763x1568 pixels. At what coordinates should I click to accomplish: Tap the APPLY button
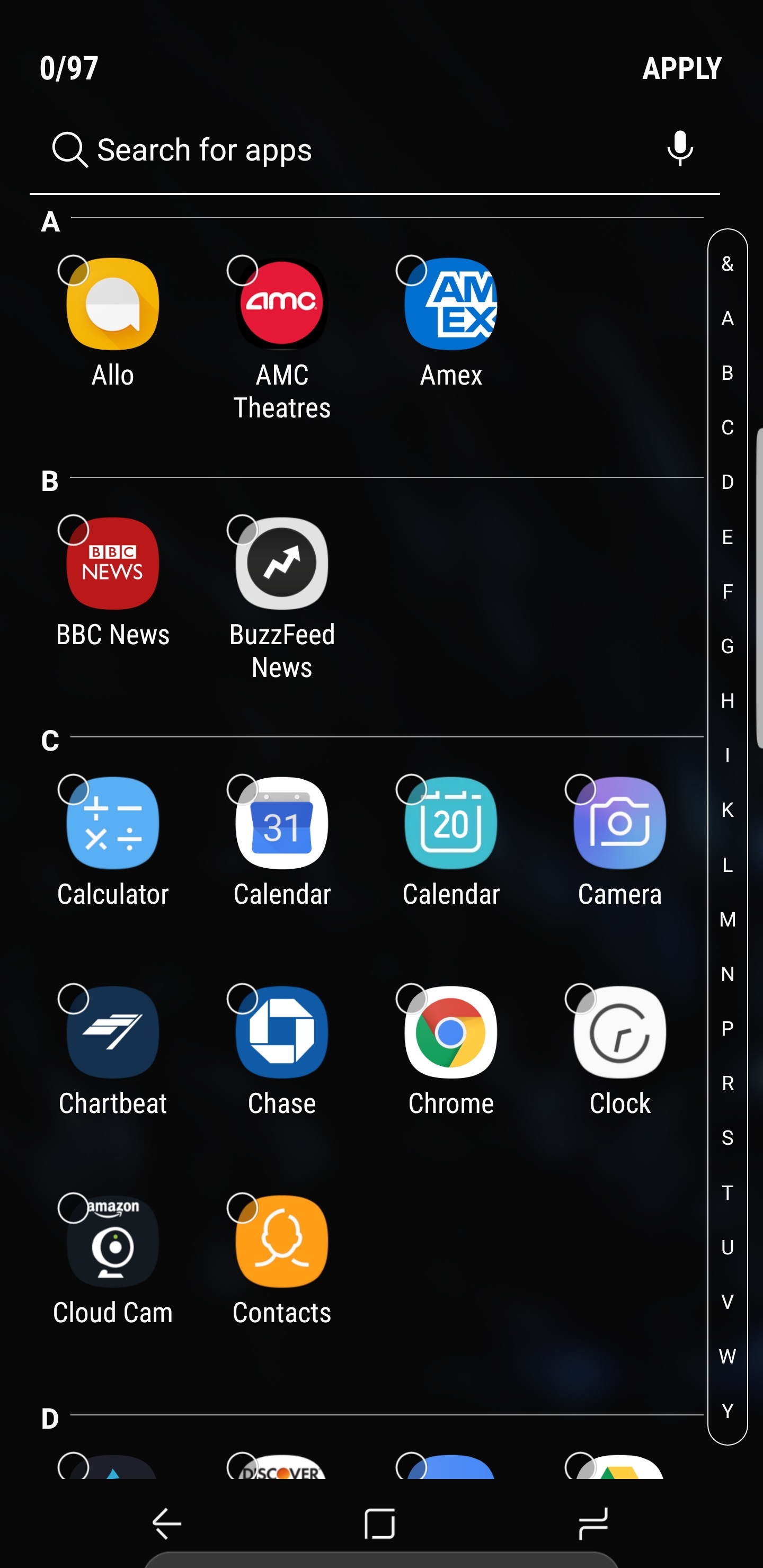[681, 68]
